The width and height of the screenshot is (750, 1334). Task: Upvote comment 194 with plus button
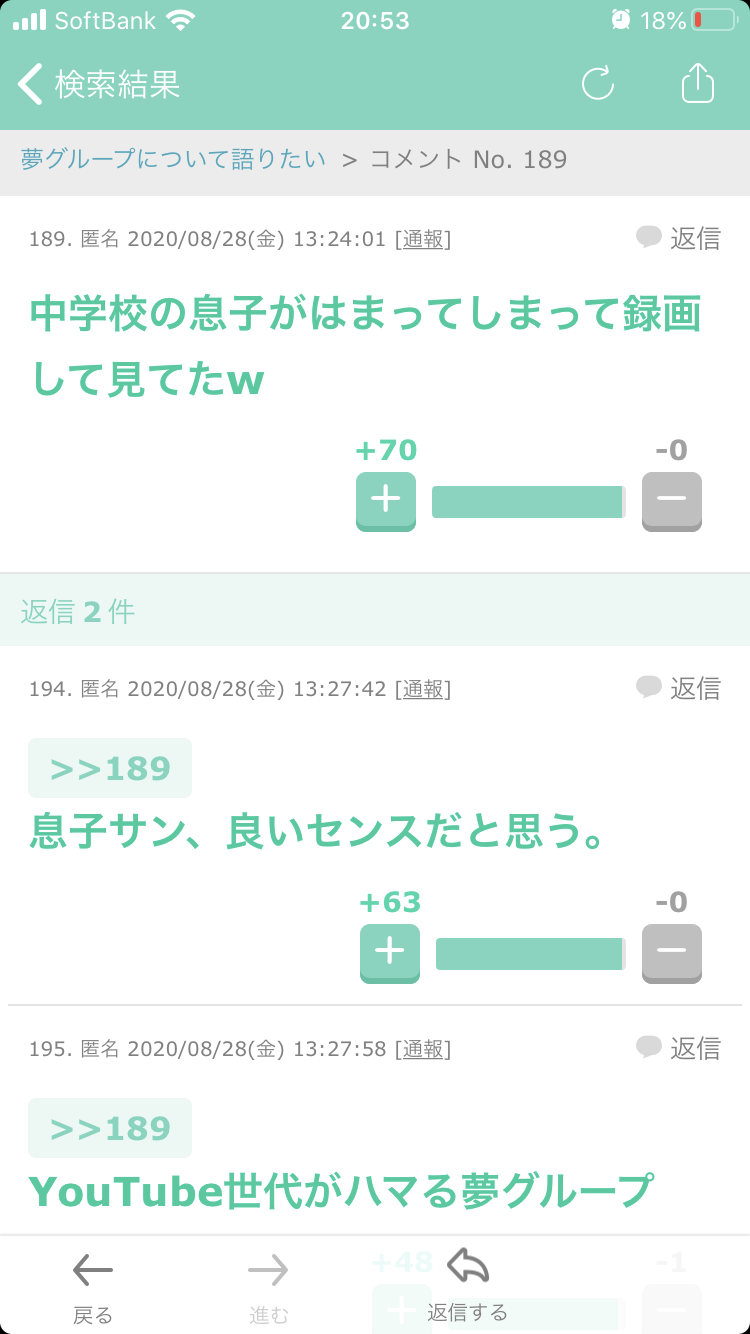390,953
